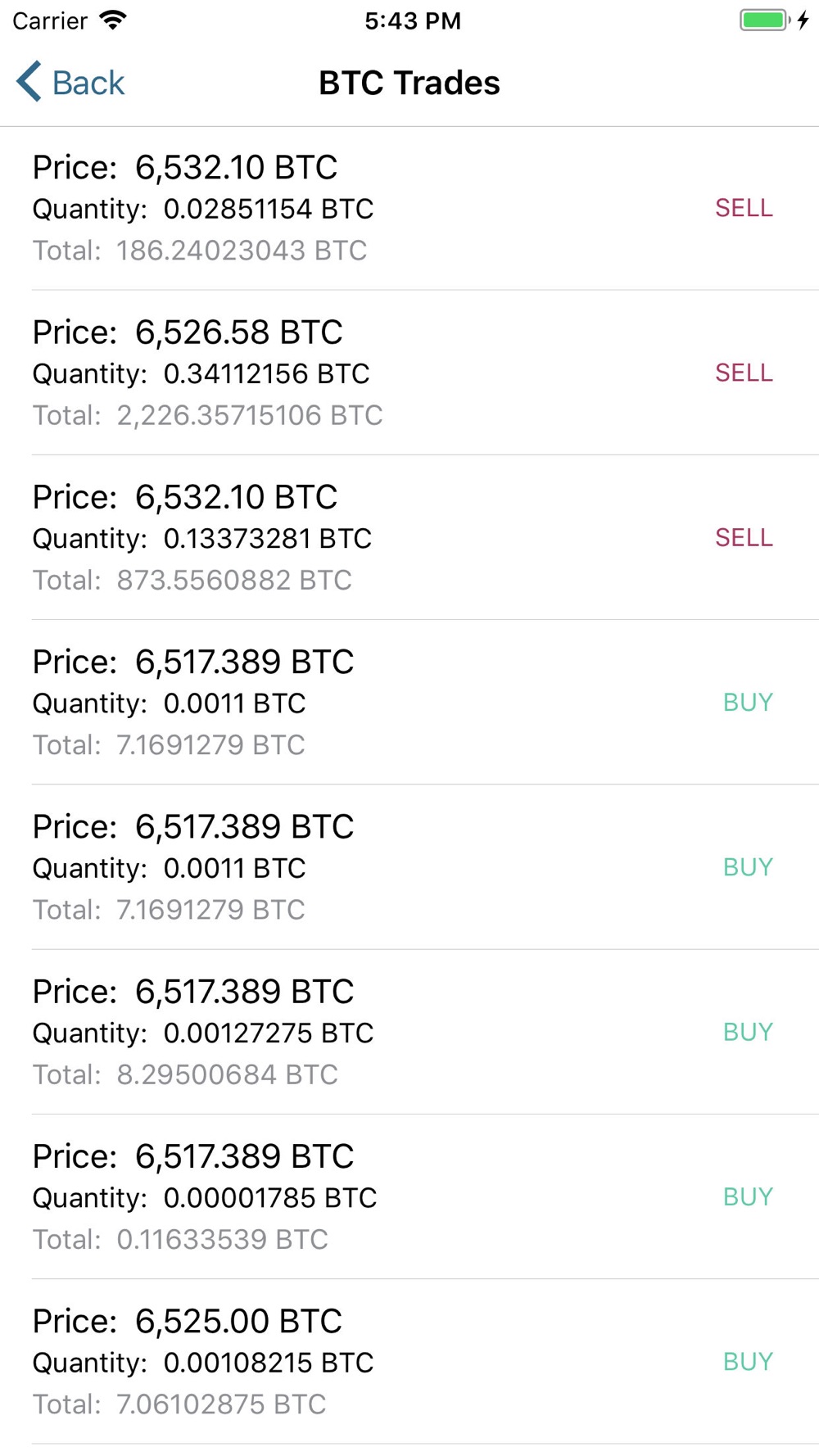The width and height of the screenshot is (819, 1456).
Task: Go back from BTC Trades
Action: 70,82
